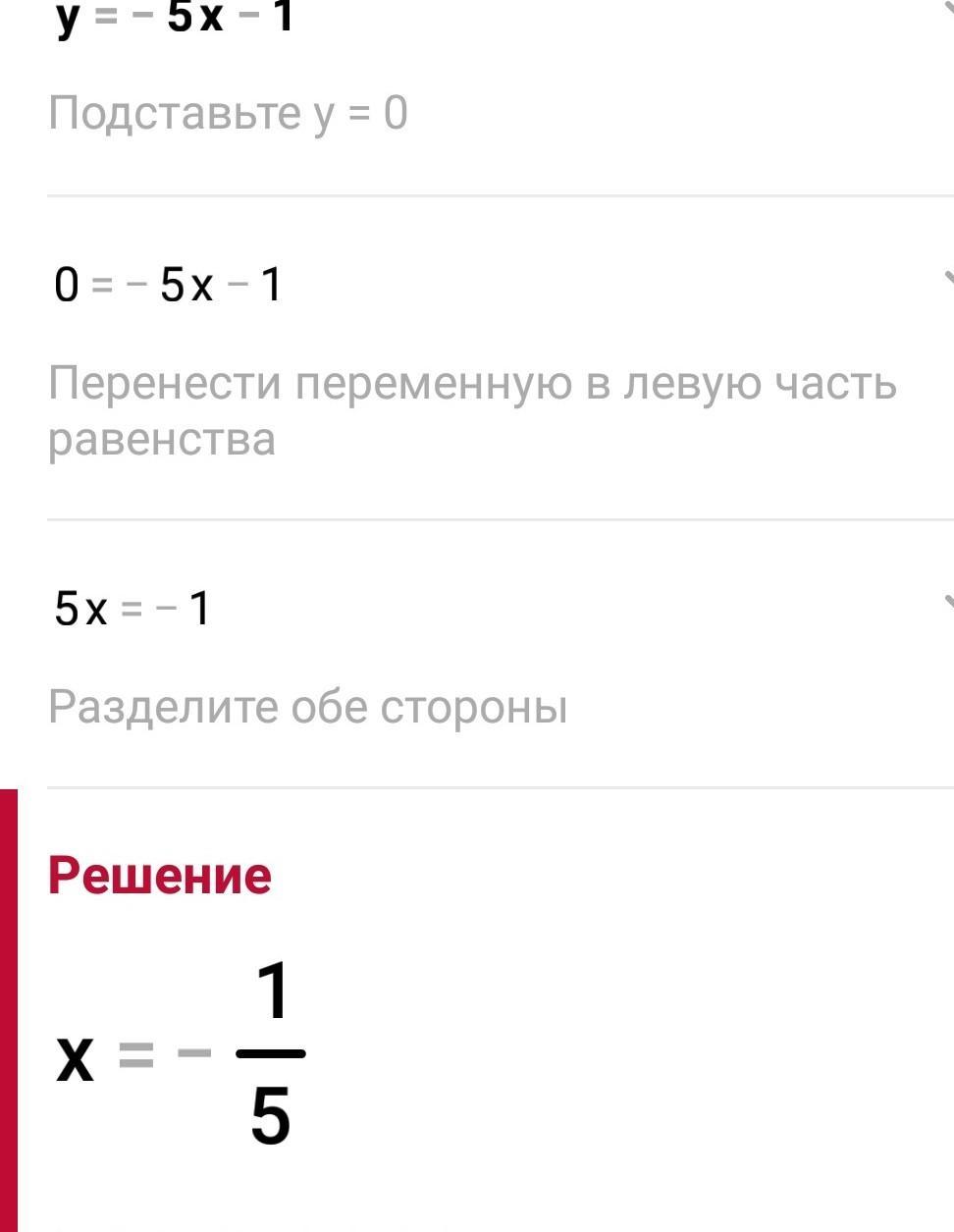Expand the step 0 = −5x − 1
The image size is (954, 1232).
tap(947, 280)
